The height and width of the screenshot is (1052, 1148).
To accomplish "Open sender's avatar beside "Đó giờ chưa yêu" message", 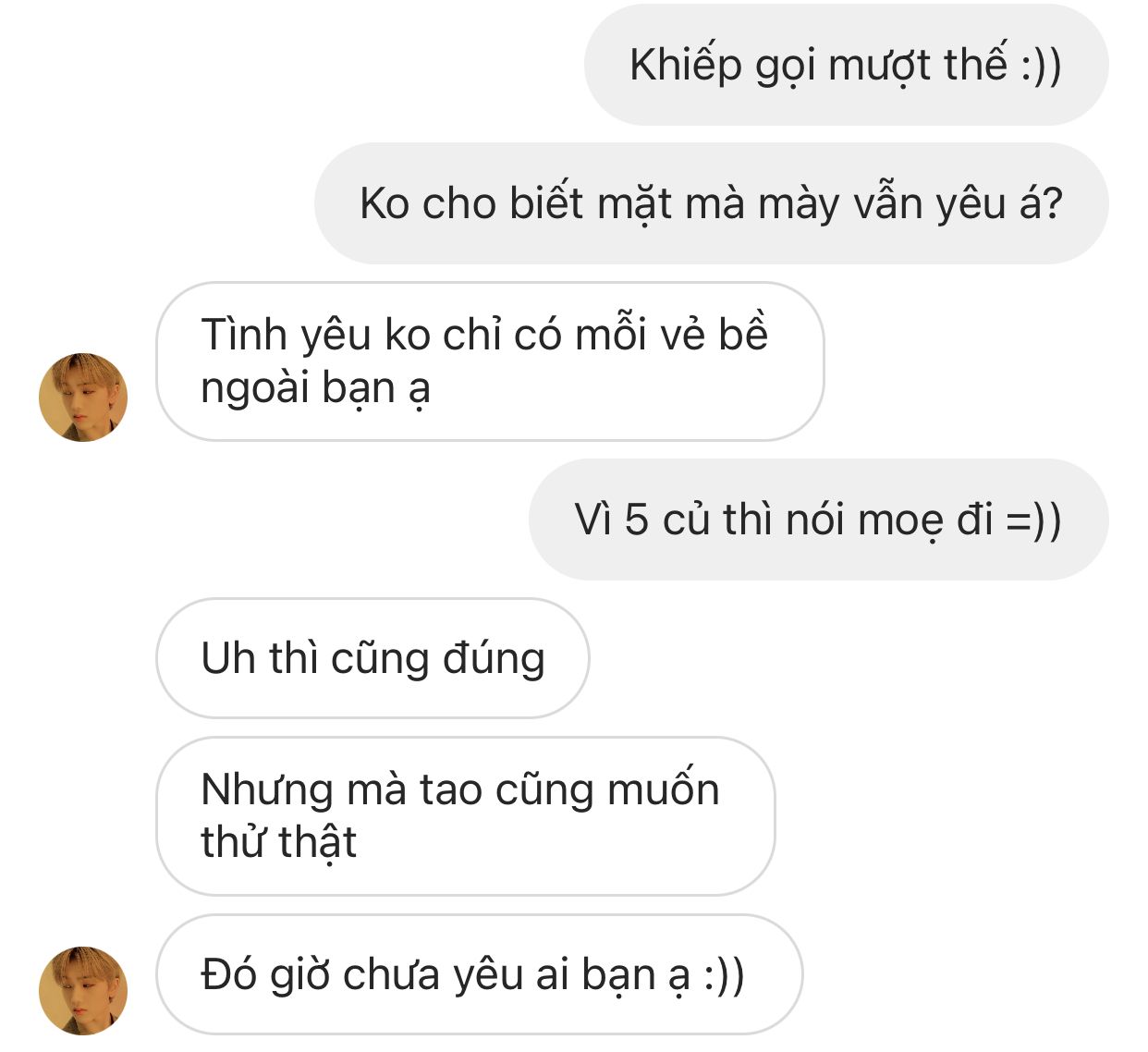I will click(x=83, y=990).
